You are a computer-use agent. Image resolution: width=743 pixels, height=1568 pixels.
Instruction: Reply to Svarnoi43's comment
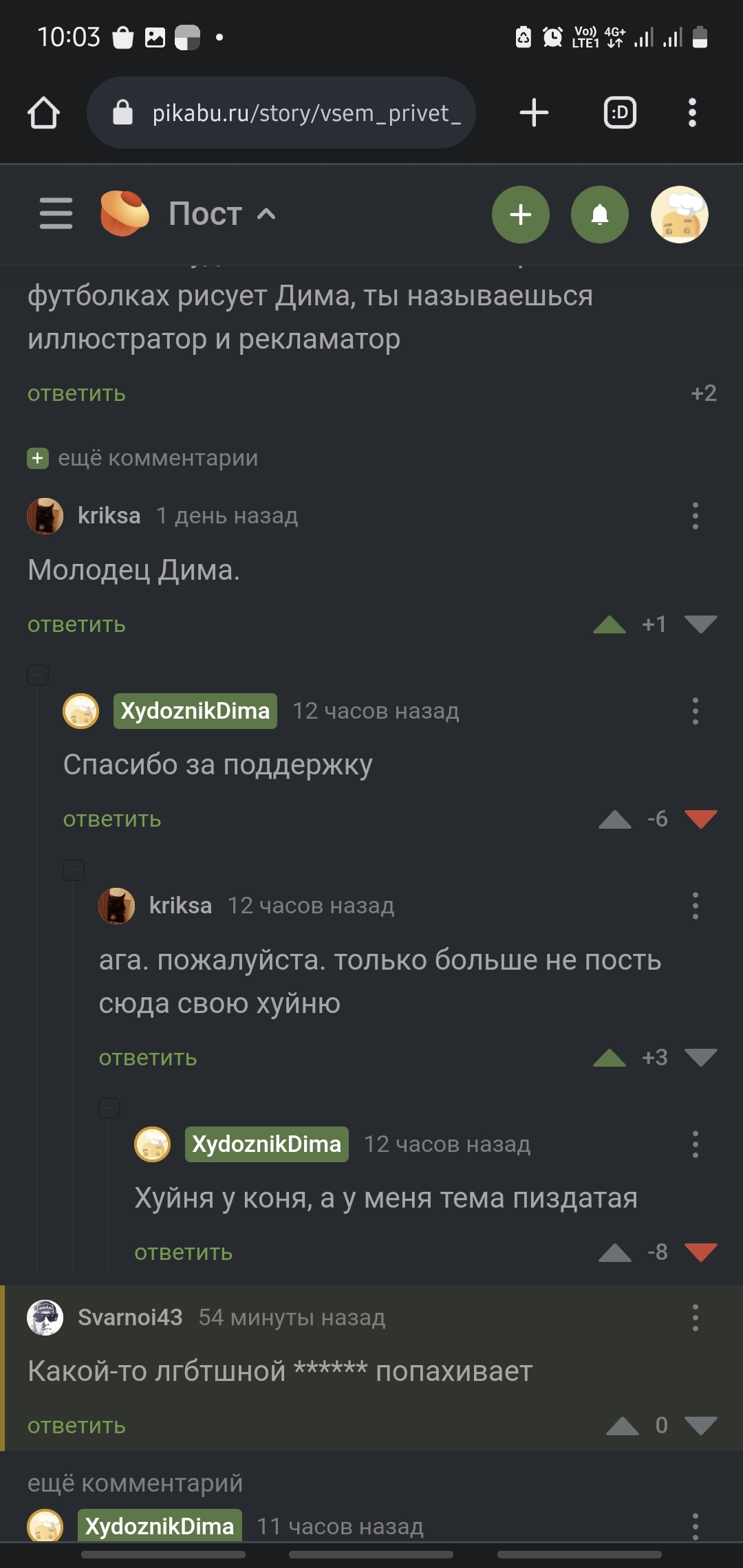click(x=76, y=1426)
